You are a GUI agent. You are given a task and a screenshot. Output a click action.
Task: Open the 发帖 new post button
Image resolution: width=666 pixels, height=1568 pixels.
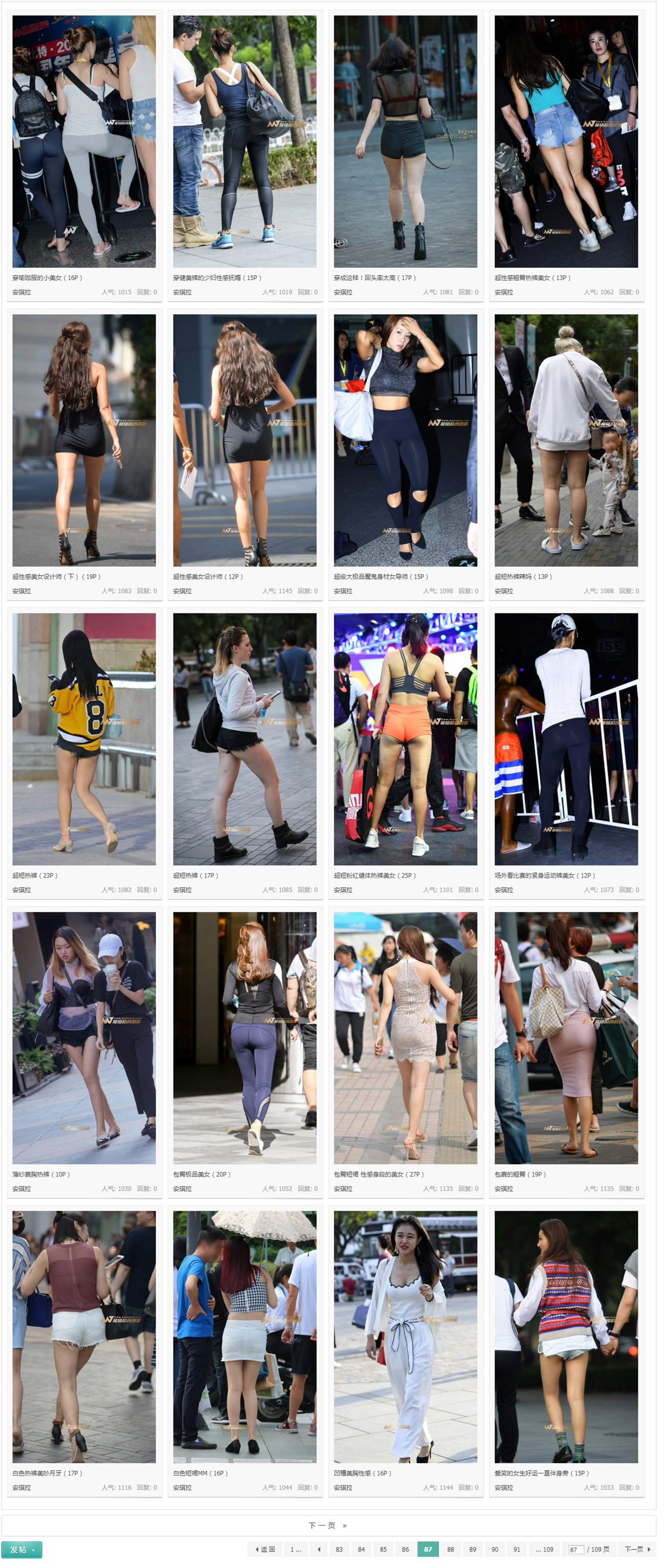(x=22, y=1549)
